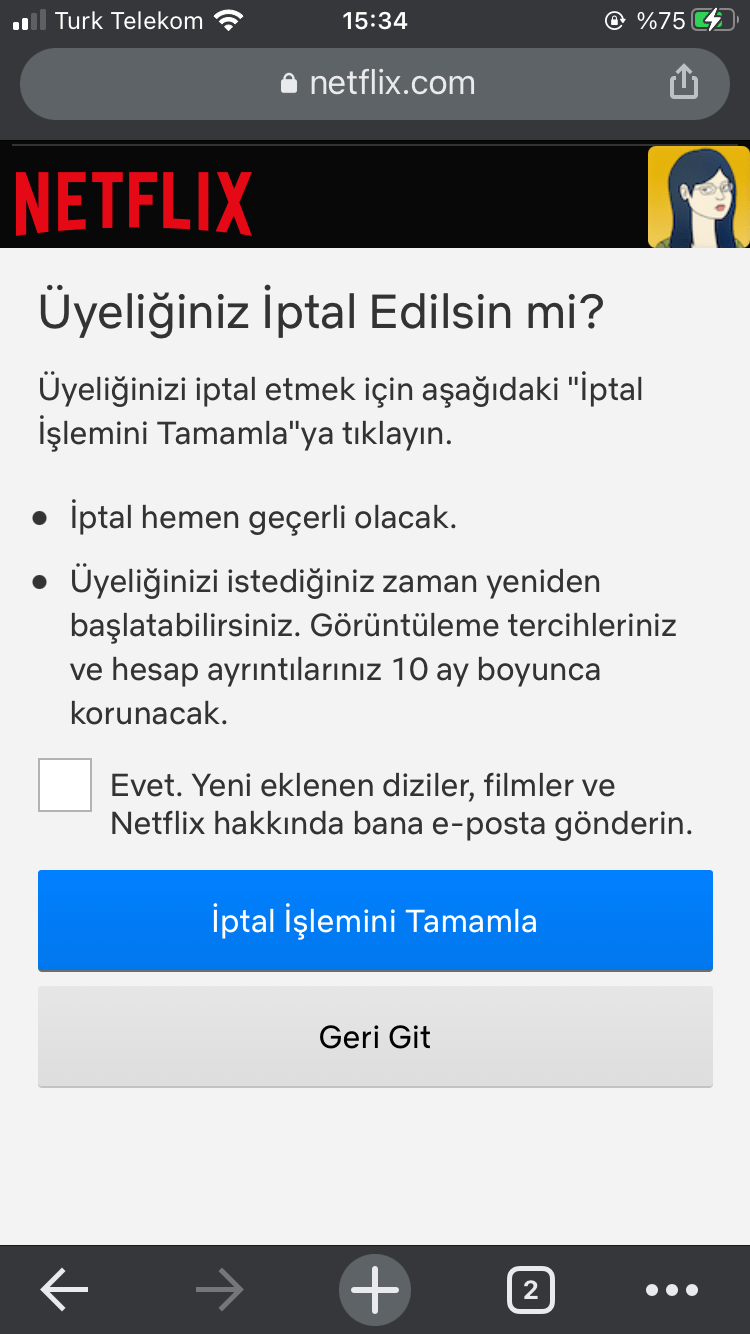Tap the profile avatar image
Viewport: 750px width, 1334px height.
point(697,196)
